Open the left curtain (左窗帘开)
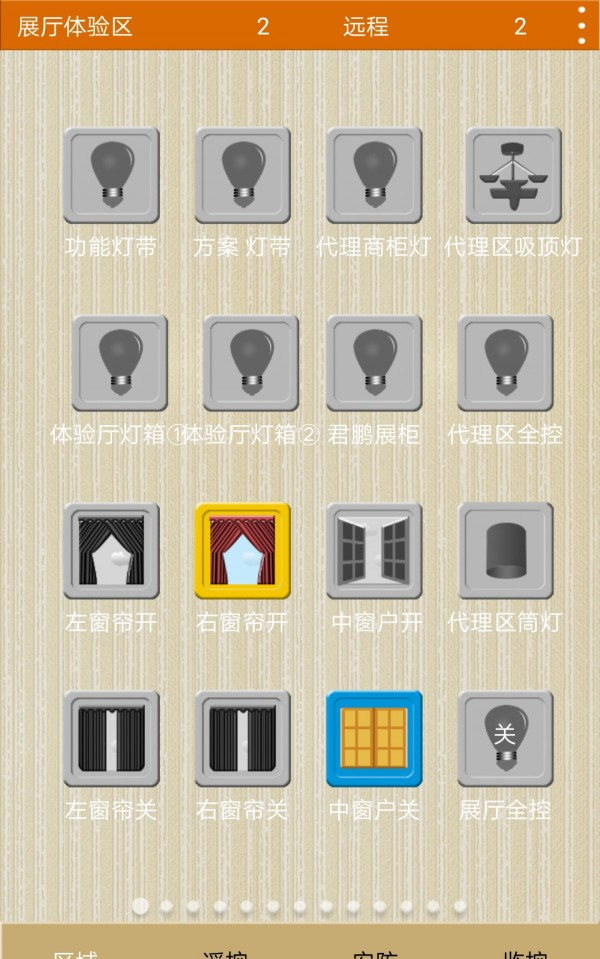600x959 pixels. (111, 551)
